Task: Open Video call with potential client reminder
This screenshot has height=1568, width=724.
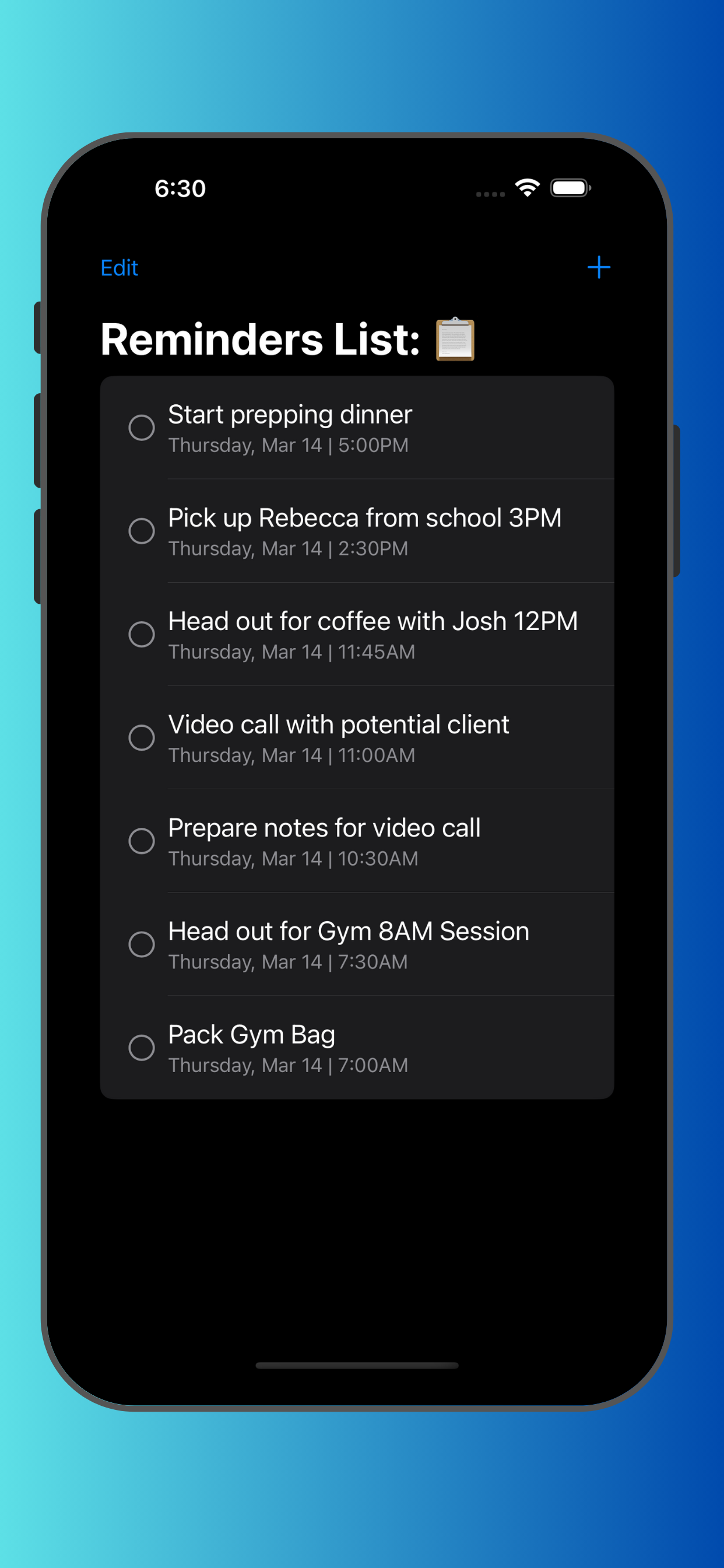Action: coord(338,737)
